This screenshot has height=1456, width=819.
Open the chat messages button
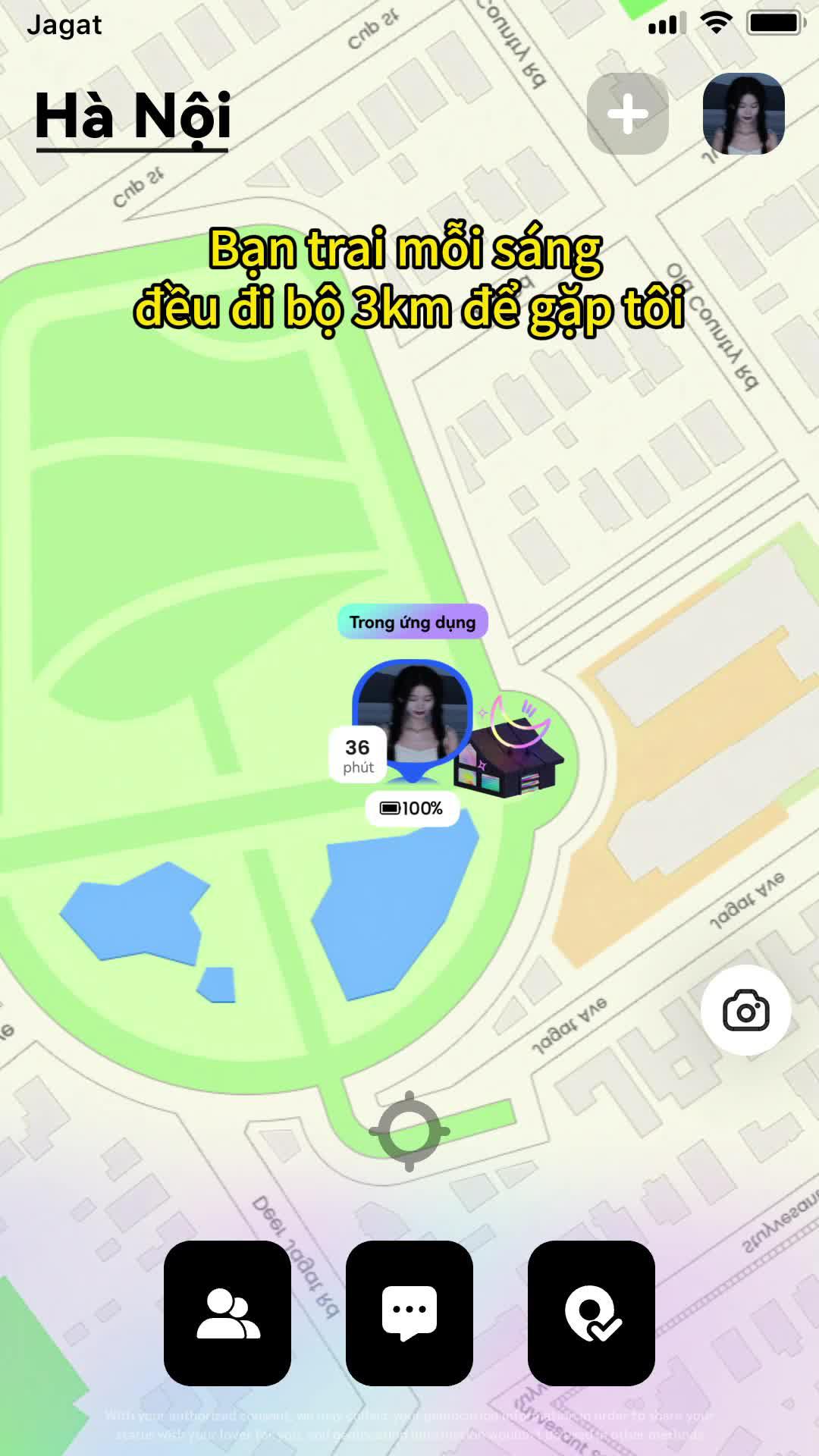click(x=409, y=1313)
